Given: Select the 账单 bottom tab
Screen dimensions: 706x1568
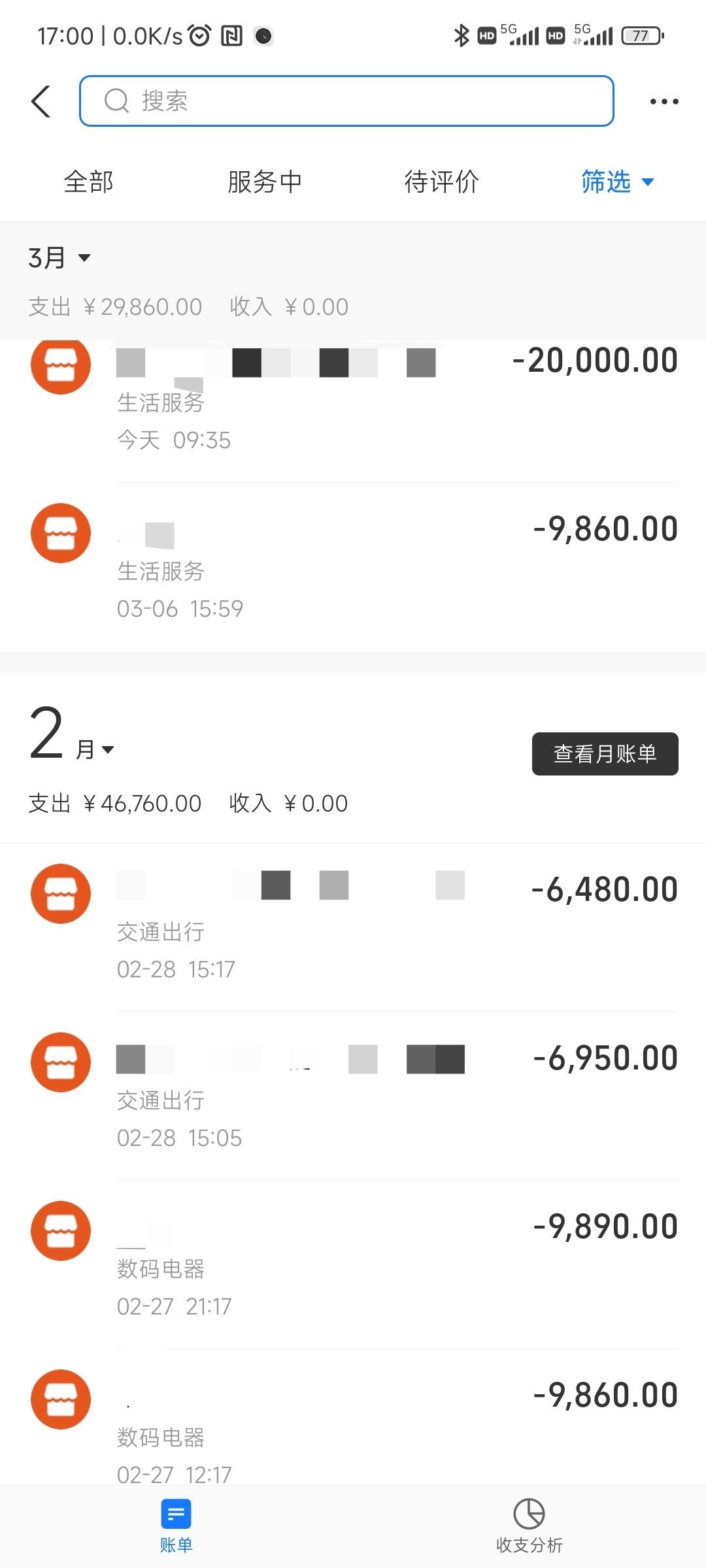Looking at the screenshot, I should click(176, 1526).
